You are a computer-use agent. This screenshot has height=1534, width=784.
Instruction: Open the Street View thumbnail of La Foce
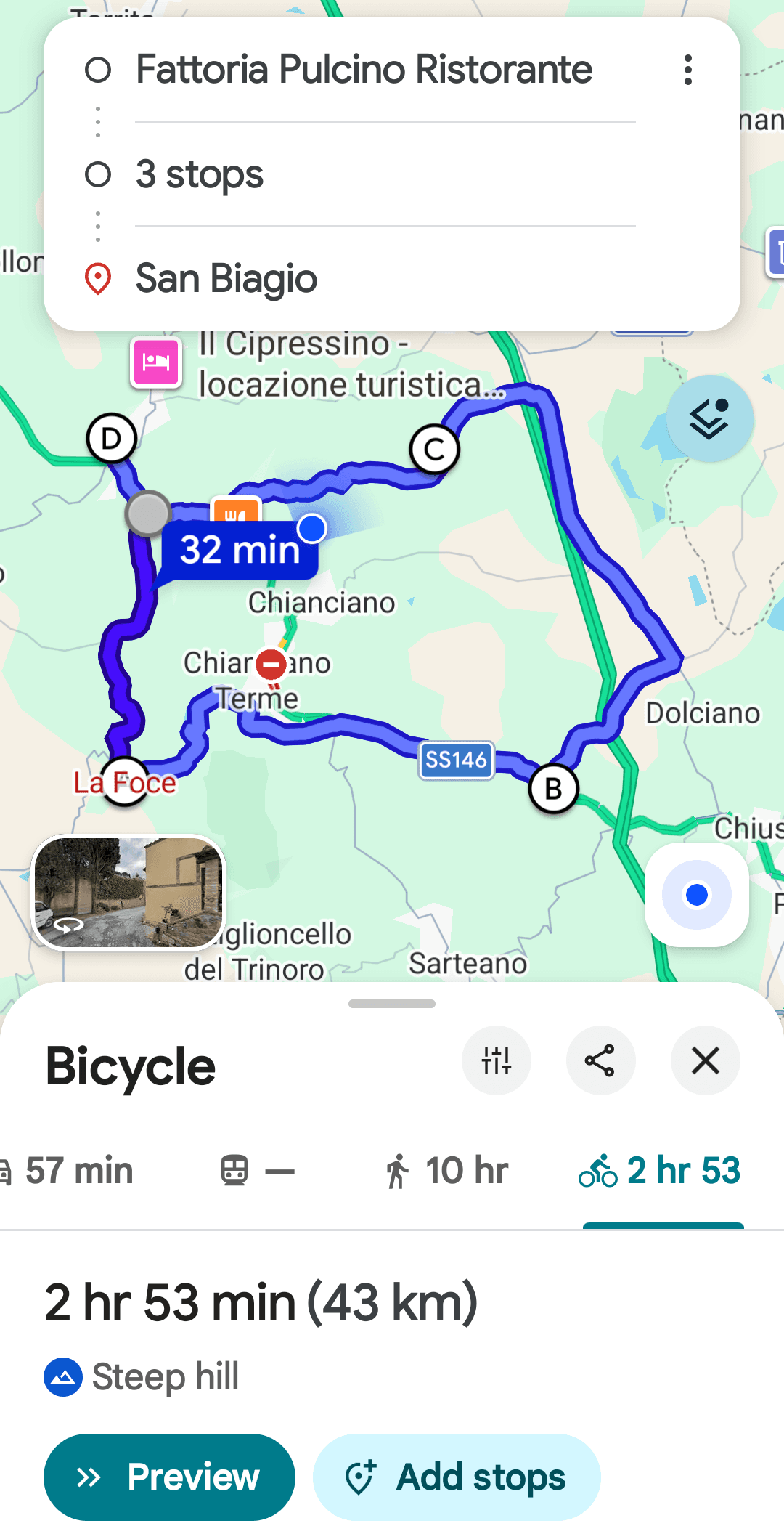tap(131, 892)
